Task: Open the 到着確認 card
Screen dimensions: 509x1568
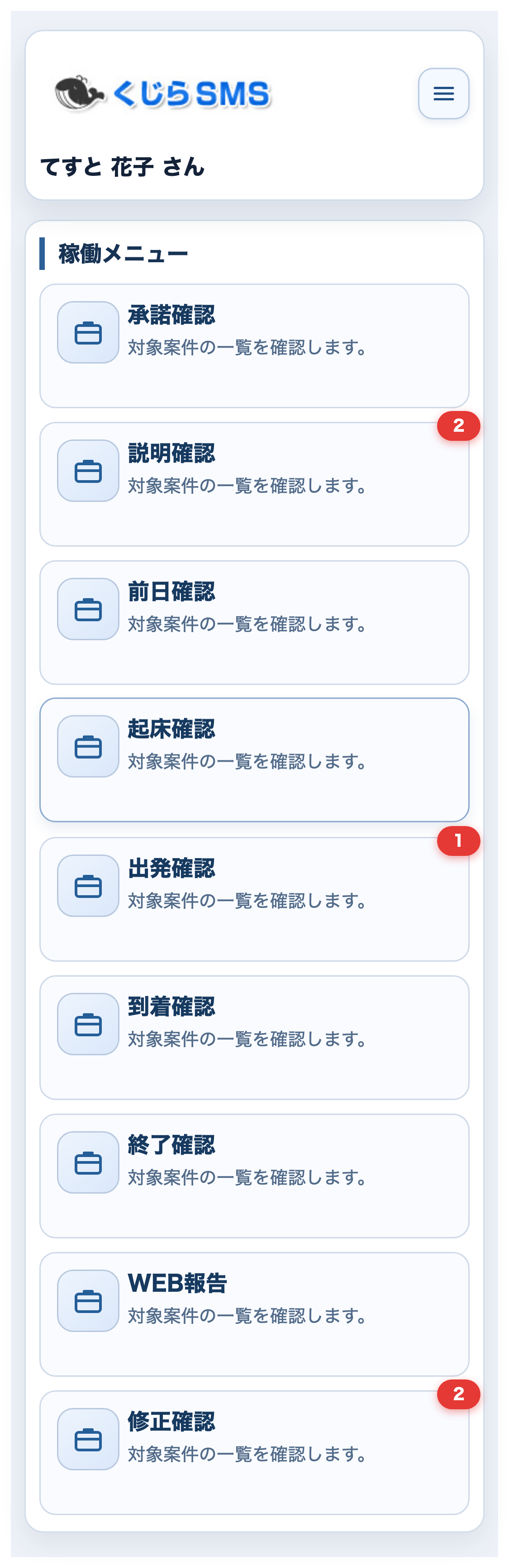Action: tap(254, 1037)
